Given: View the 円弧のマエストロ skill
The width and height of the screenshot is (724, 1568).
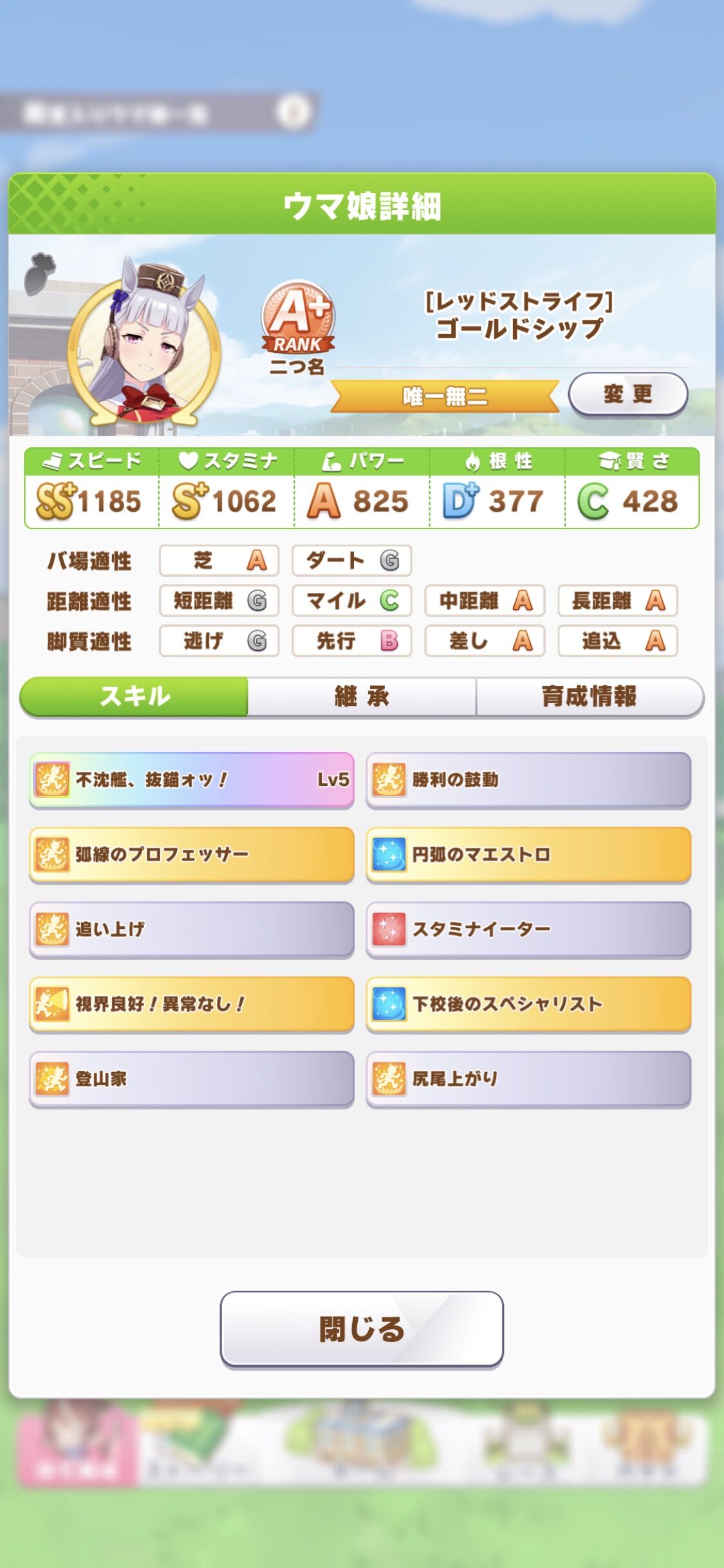Looking at the screenshot, I should click(x=528, y=855).
